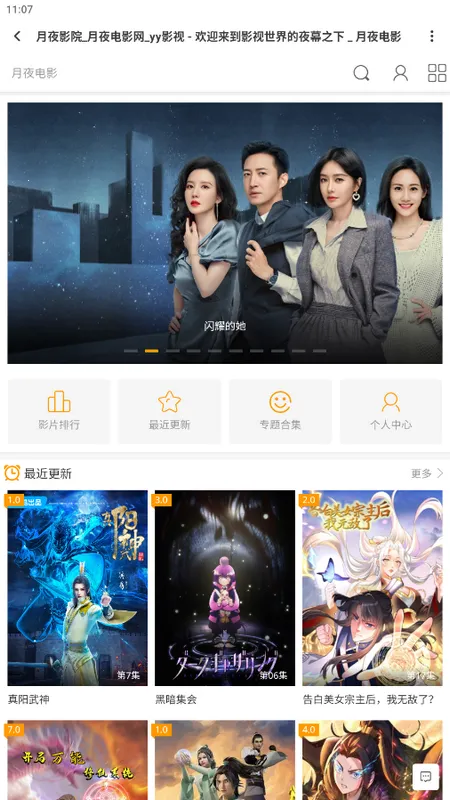Open 专题合集 collections

point(280,411)
